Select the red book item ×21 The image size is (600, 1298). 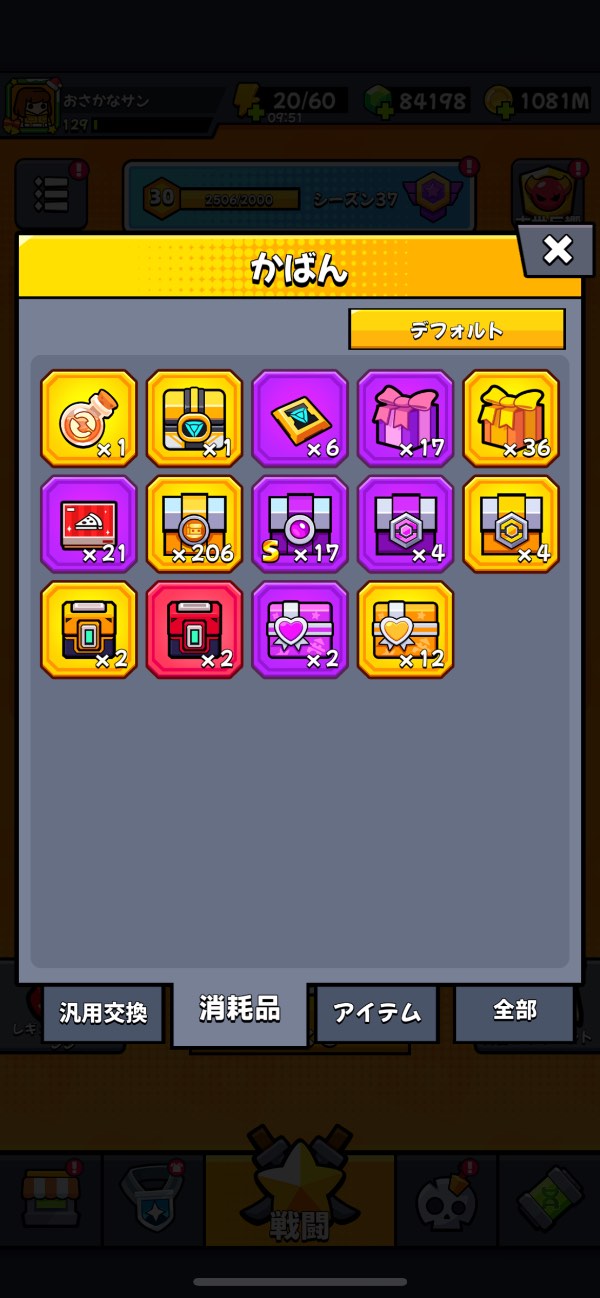pos(89,524)
